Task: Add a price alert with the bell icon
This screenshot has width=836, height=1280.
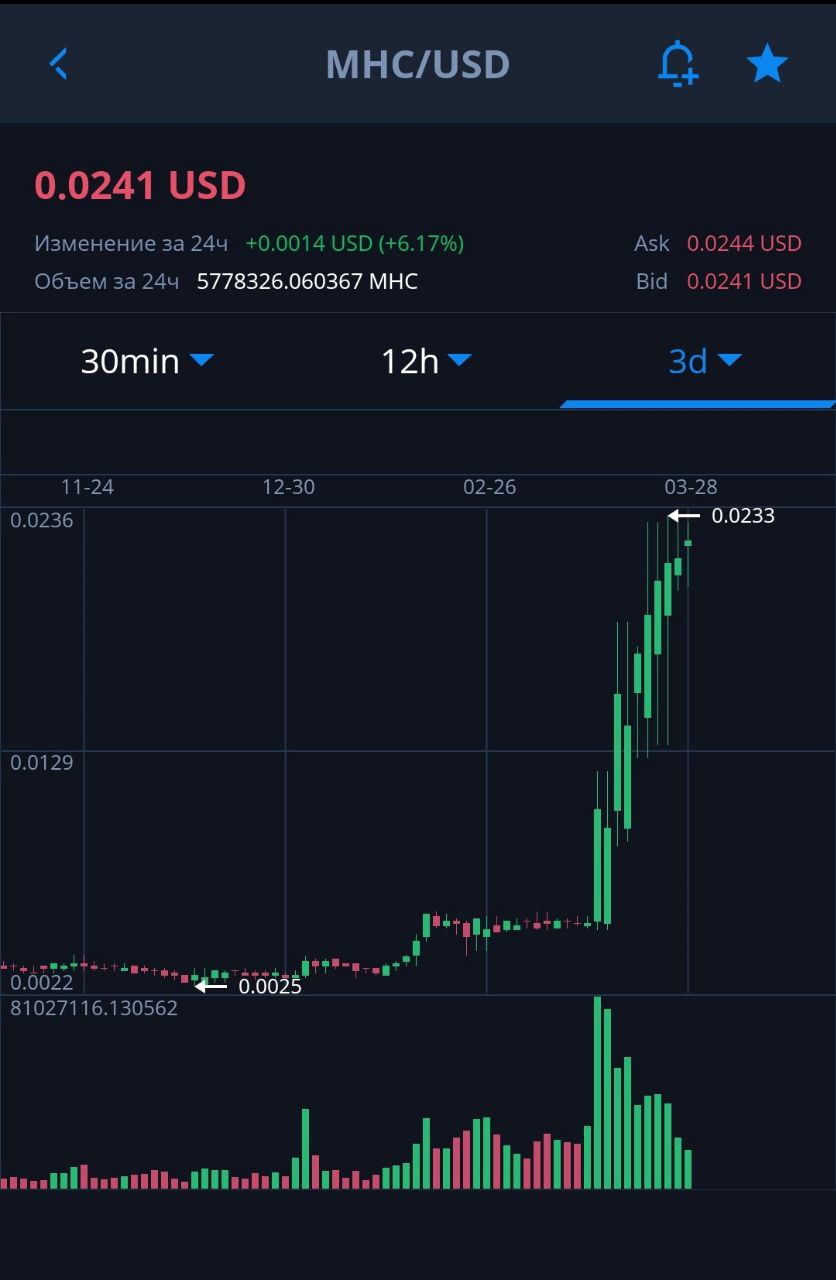Action: point(677,64)
